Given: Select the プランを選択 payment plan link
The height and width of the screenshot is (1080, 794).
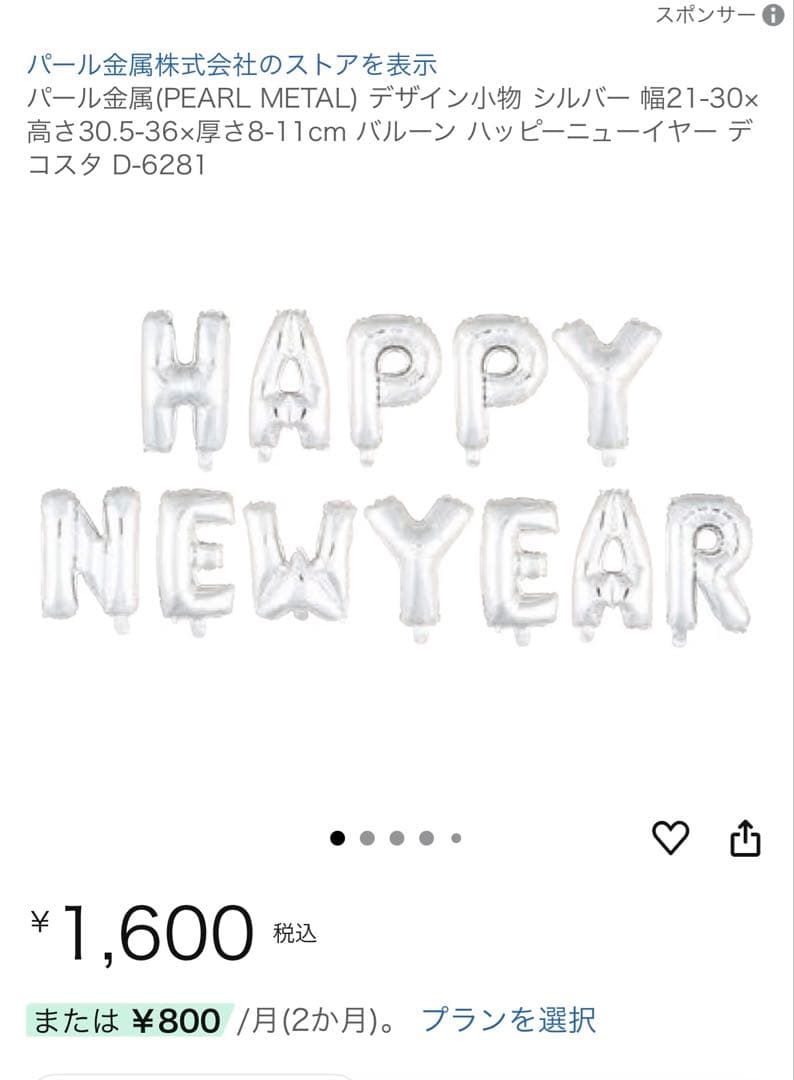Looking at the screenshot, I should click(508, 1020).
